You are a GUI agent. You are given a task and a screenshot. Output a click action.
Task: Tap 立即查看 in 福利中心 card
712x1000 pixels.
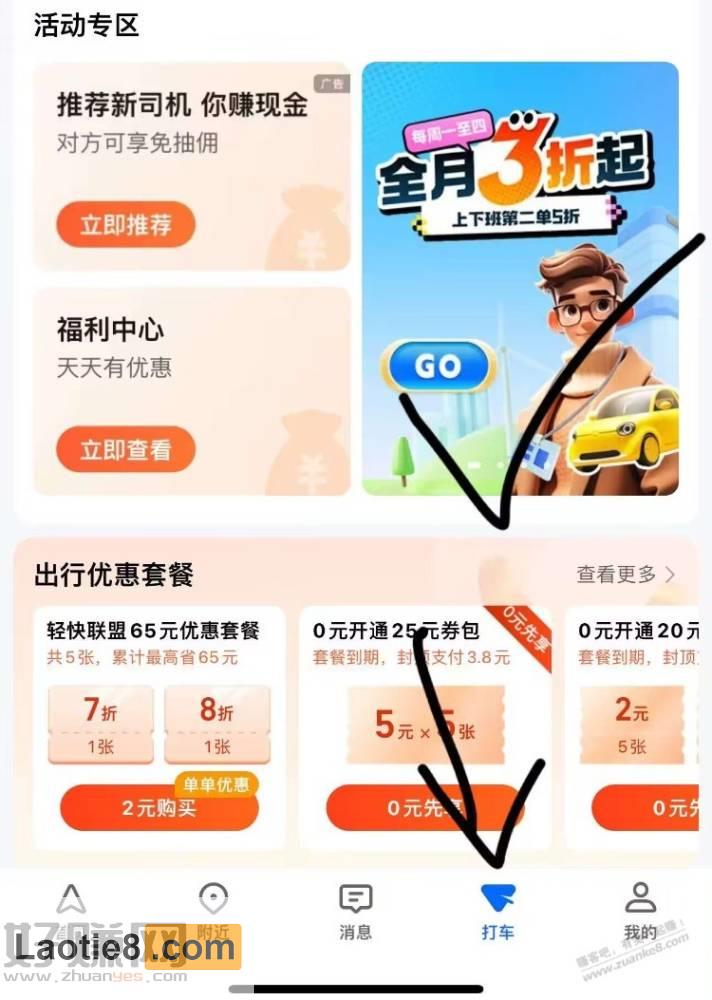click(125, 450)
